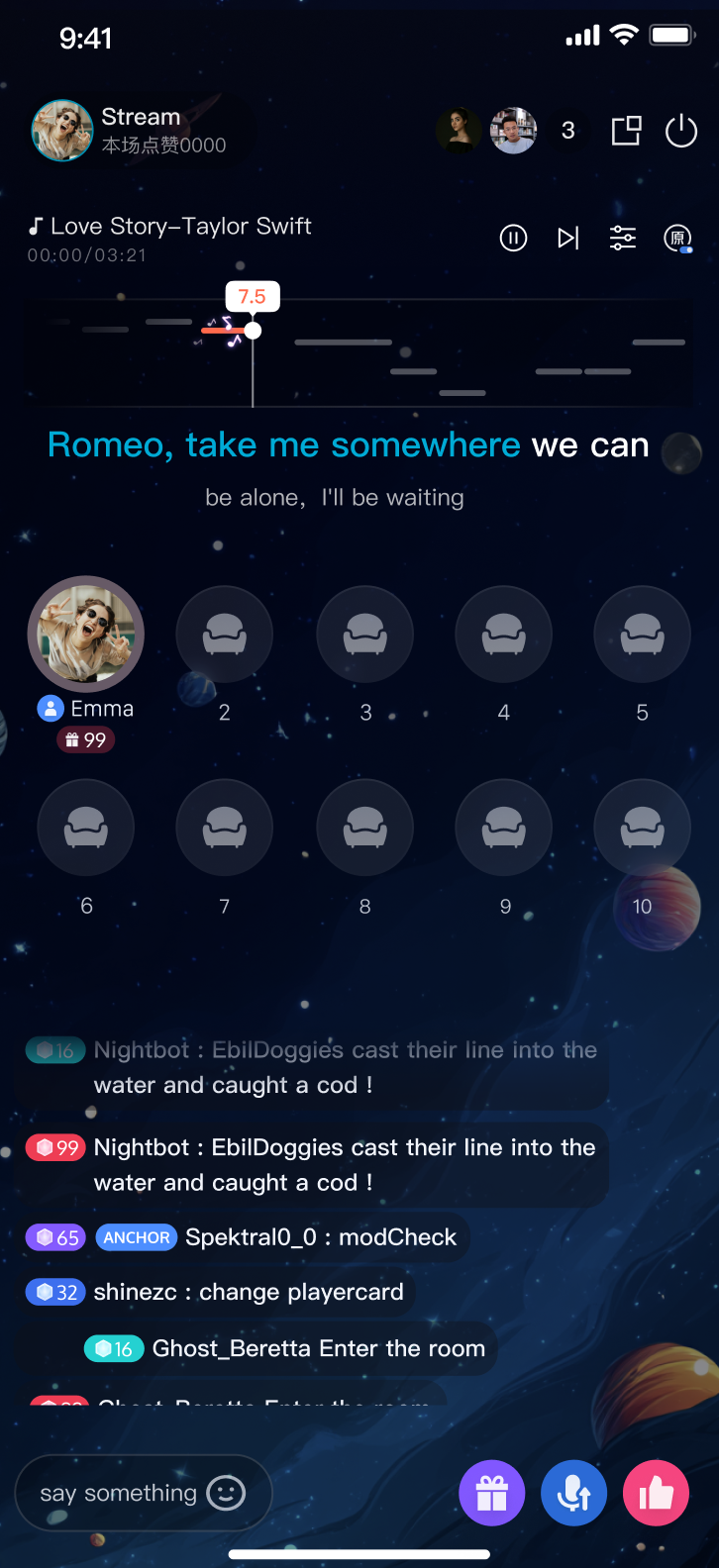Take empty seat number 2
The image size is (719, 1568).
[x=225, y=635]
